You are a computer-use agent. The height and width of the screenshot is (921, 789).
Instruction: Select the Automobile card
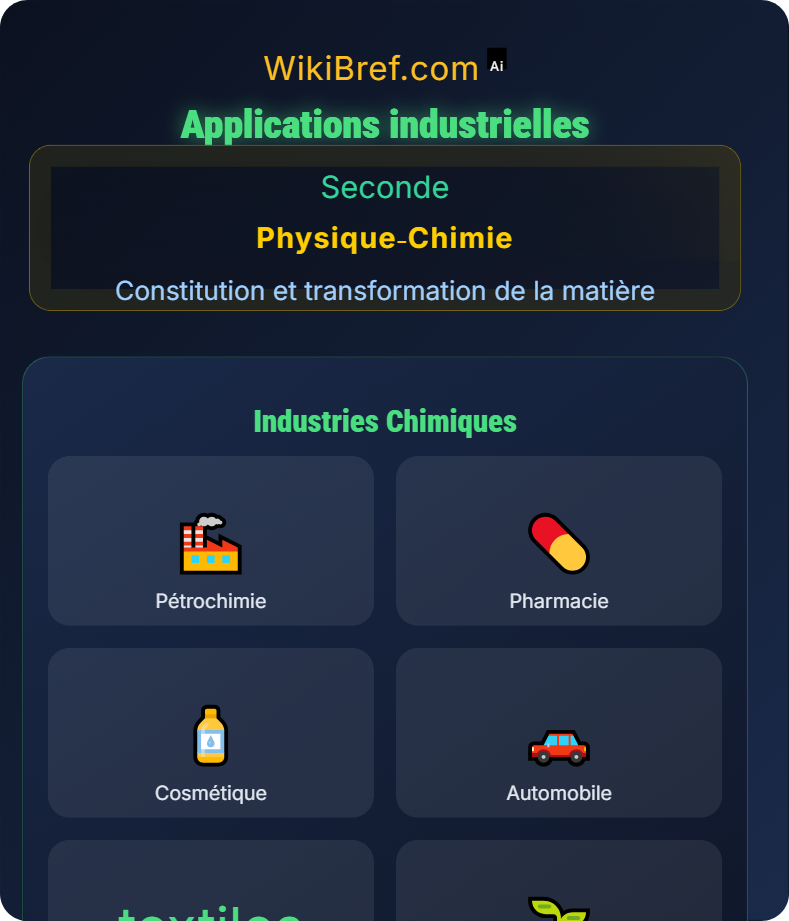[x=558, y=732]
